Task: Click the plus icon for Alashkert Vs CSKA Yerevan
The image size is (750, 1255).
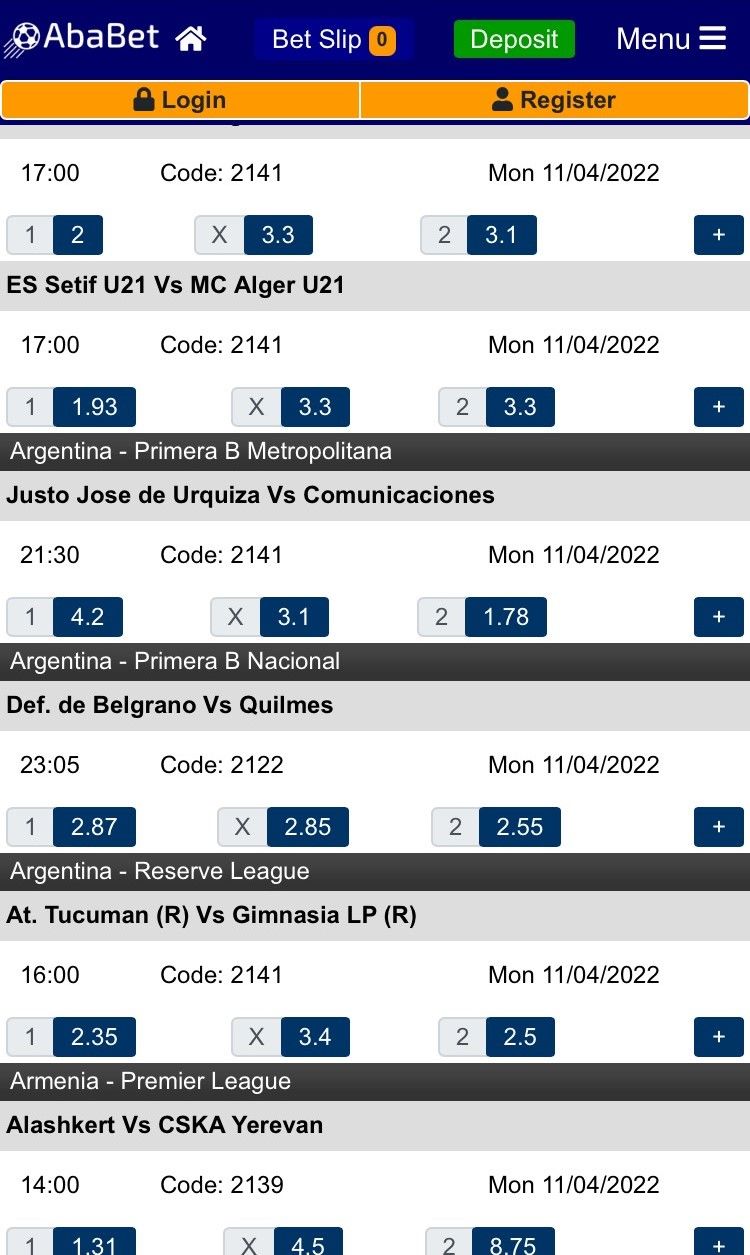Action: [718, 1246]
